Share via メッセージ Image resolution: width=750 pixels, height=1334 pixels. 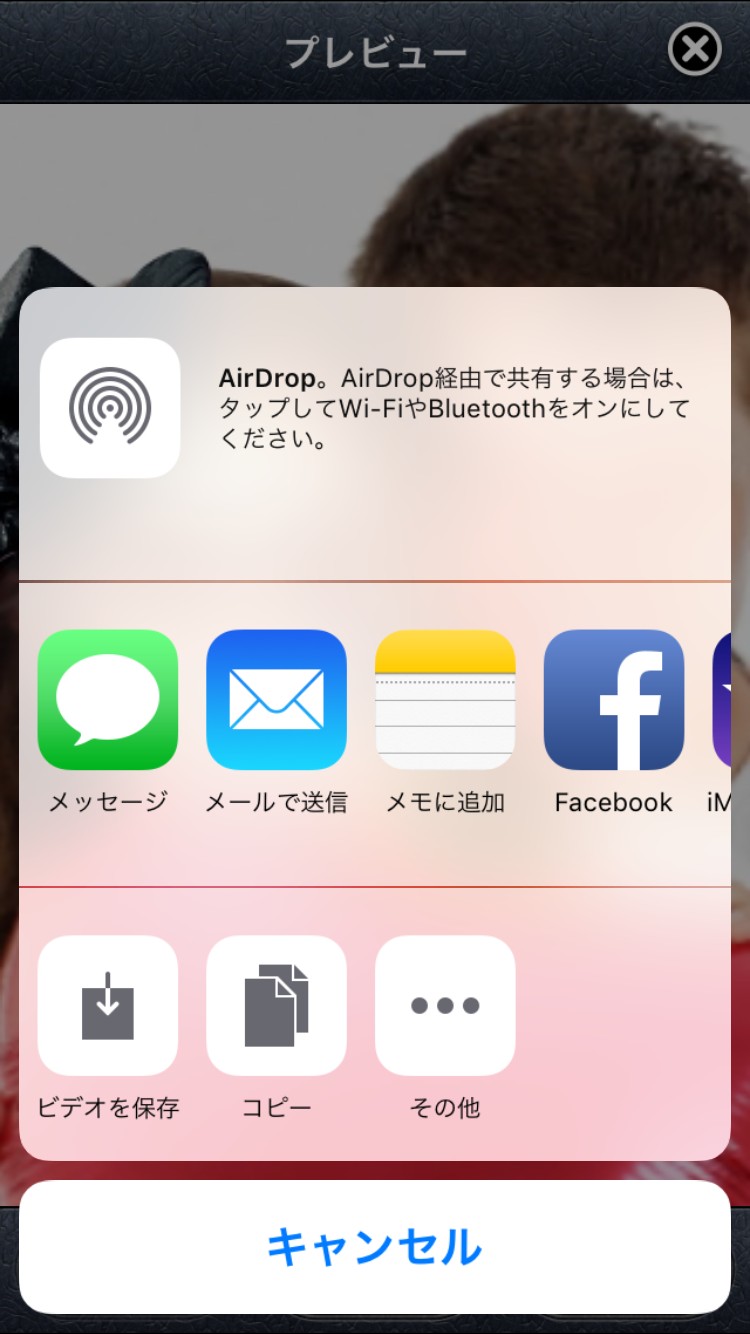point(108,700)
